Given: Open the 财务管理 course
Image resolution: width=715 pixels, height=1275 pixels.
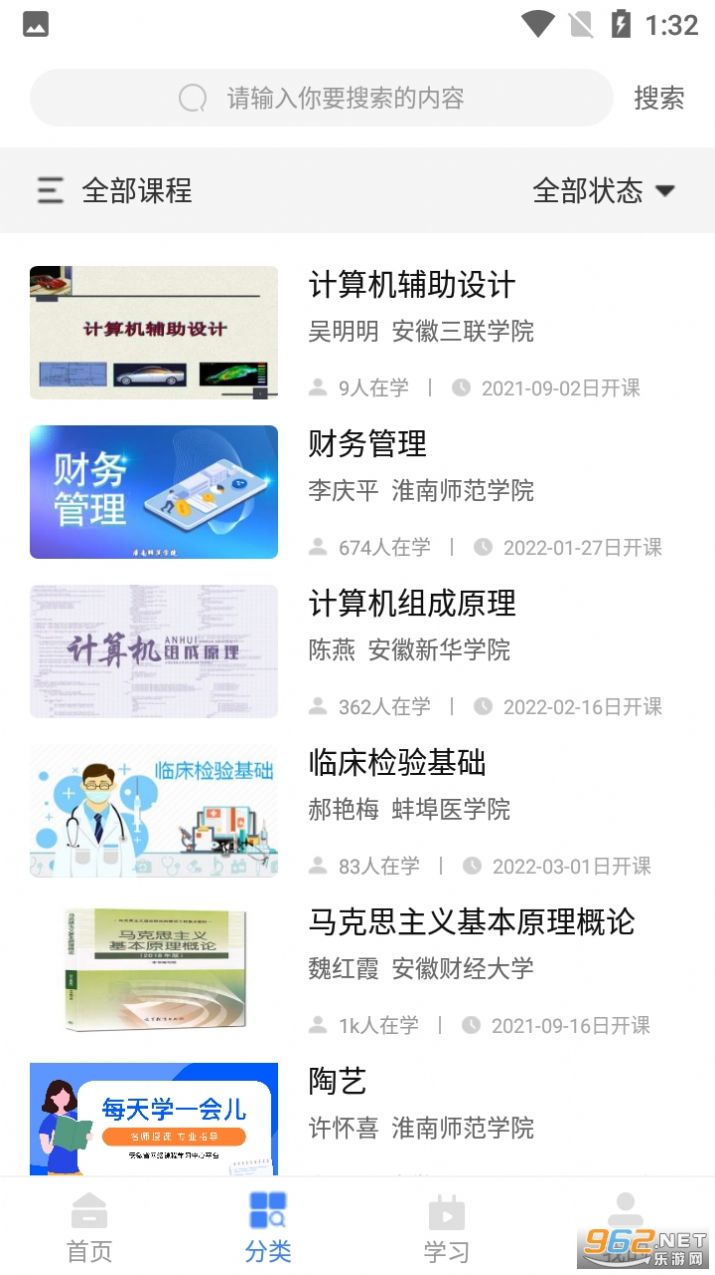Looking at the screenshot, I should (367, 444).
